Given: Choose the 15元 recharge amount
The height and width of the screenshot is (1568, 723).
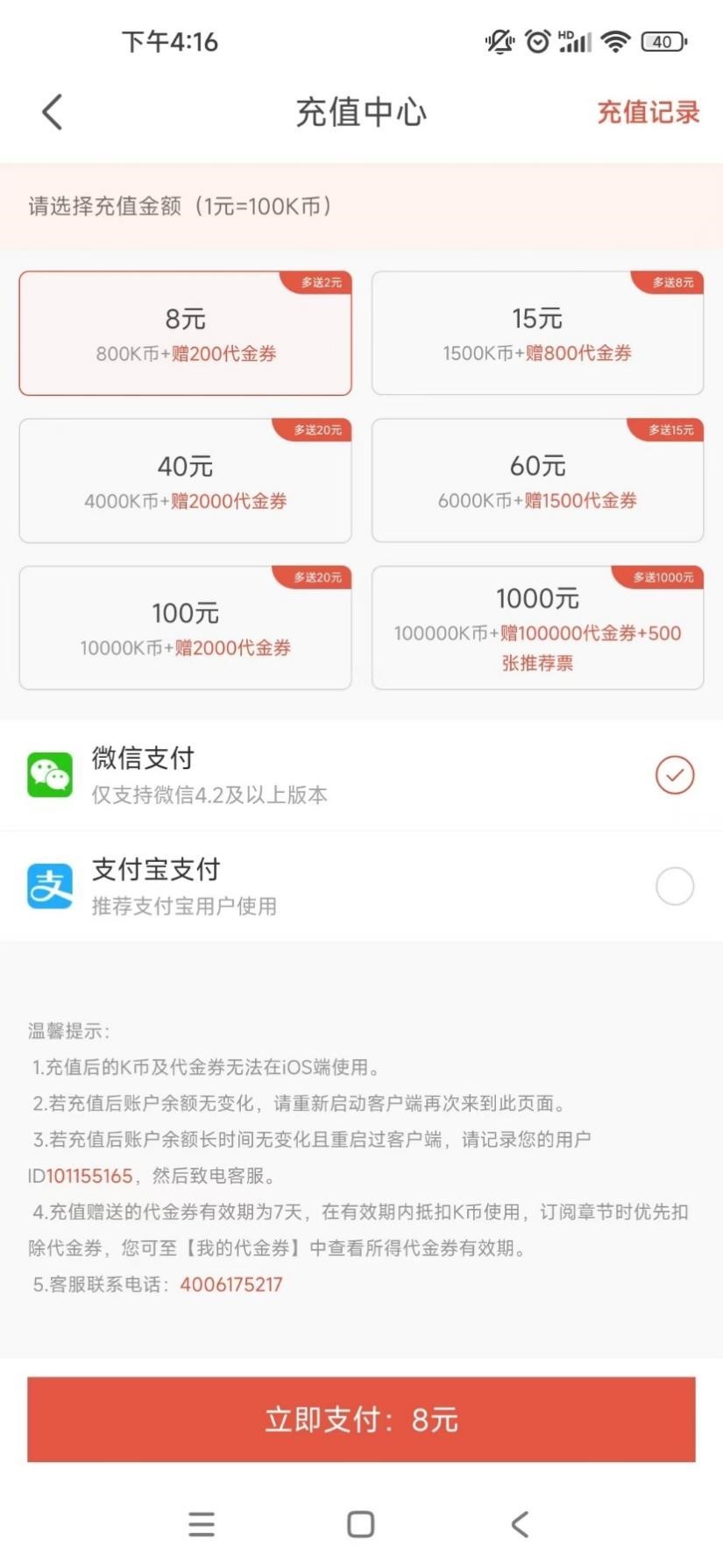Looking at the screenshot, I should pyautogui.click(x=537, y=333).
